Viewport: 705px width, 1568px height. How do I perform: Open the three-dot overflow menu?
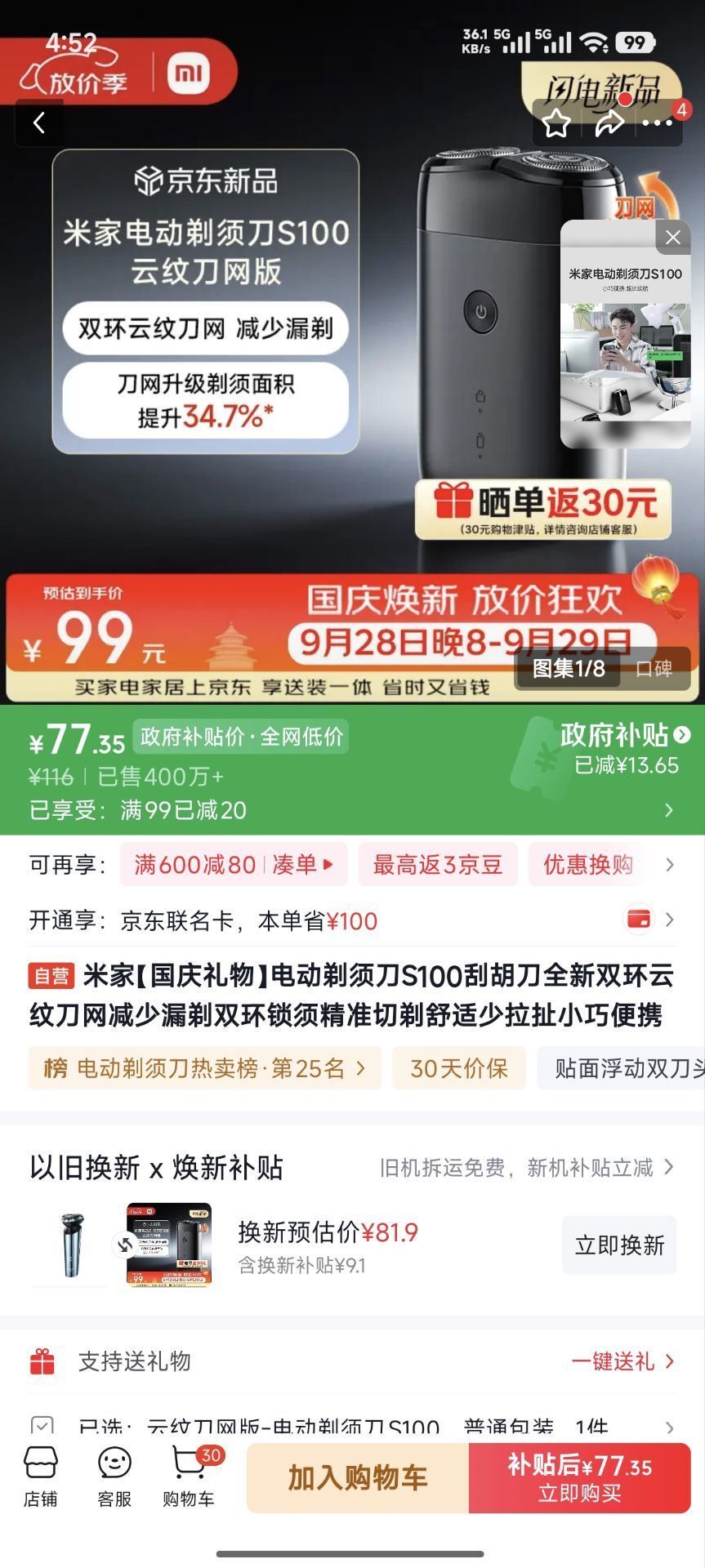click(658, 124)
